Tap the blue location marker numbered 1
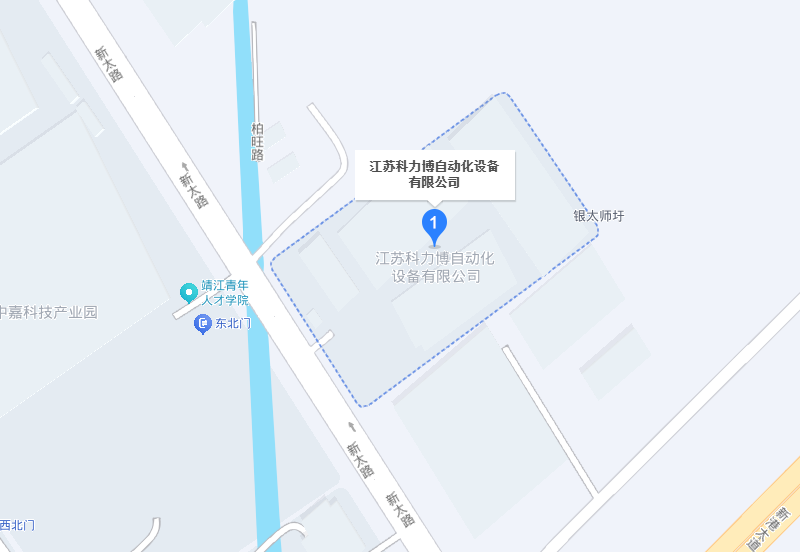Viewport: 800px width, 552px height. pyautogui.click(x=434, y=223)
